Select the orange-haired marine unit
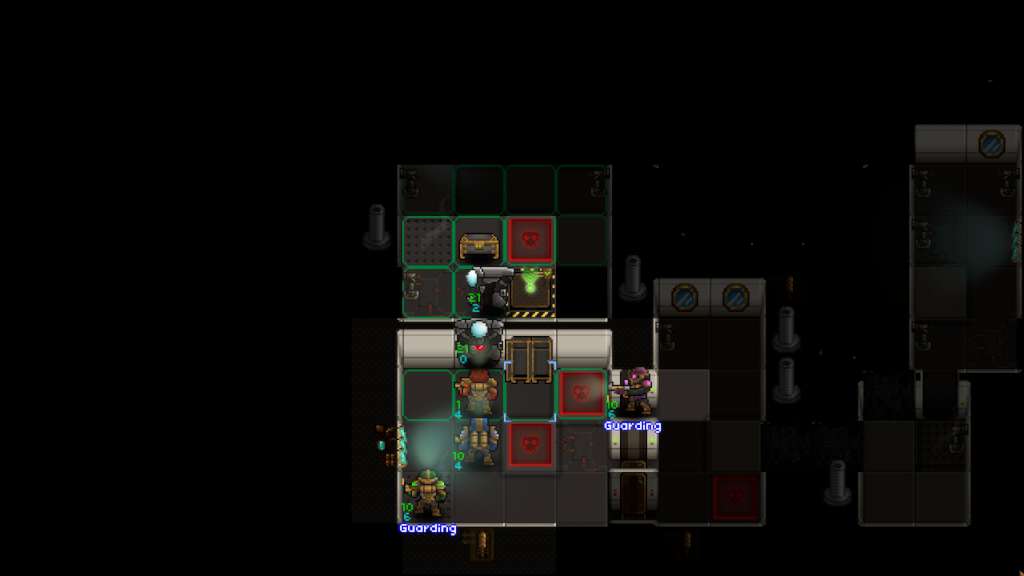 pos(479,393)
